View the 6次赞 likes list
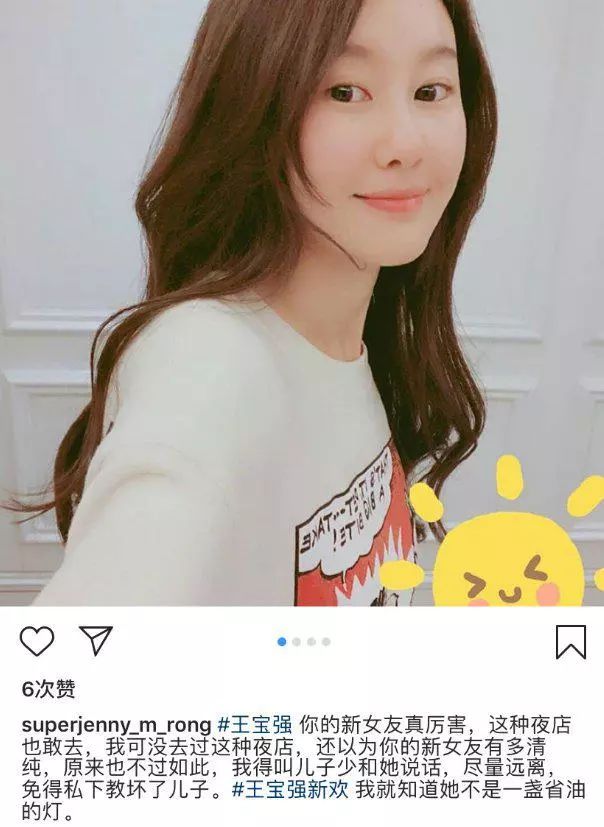Screen dimensions: 604x827 point(47,689)
